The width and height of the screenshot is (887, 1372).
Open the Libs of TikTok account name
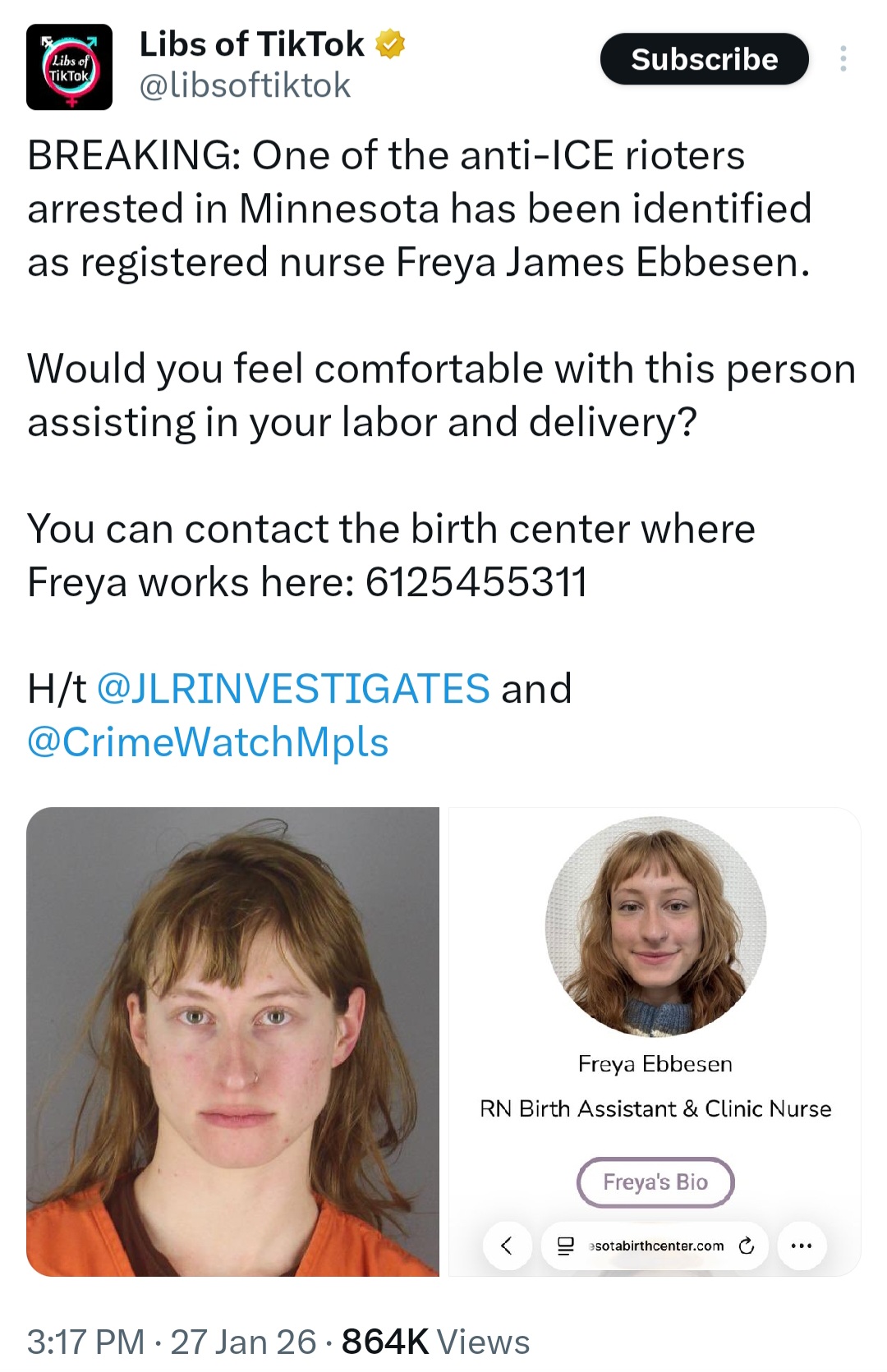(x=252, y=44)
